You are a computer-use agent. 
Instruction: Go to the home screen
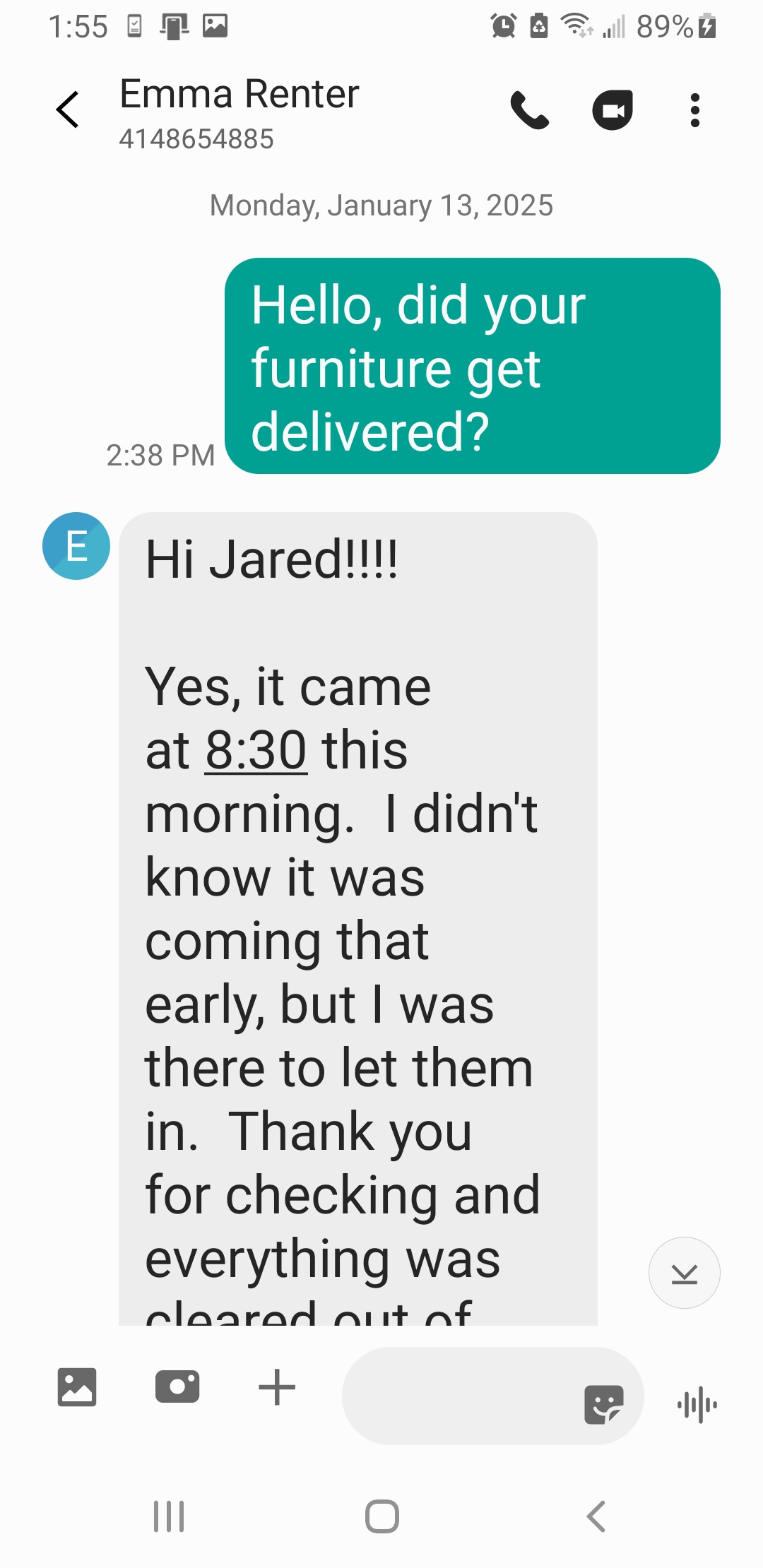coord(382,1516)
